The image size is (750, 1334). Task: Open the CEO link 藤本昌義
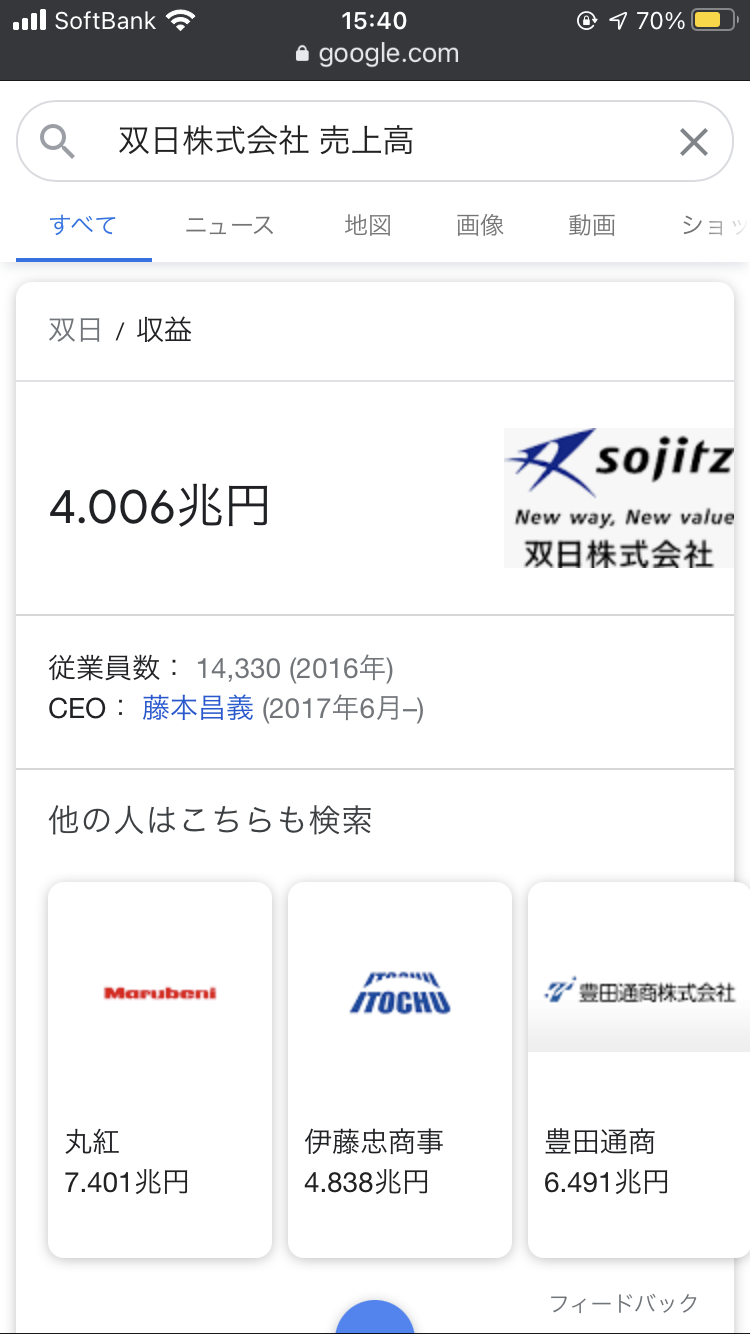click(198, 709)
